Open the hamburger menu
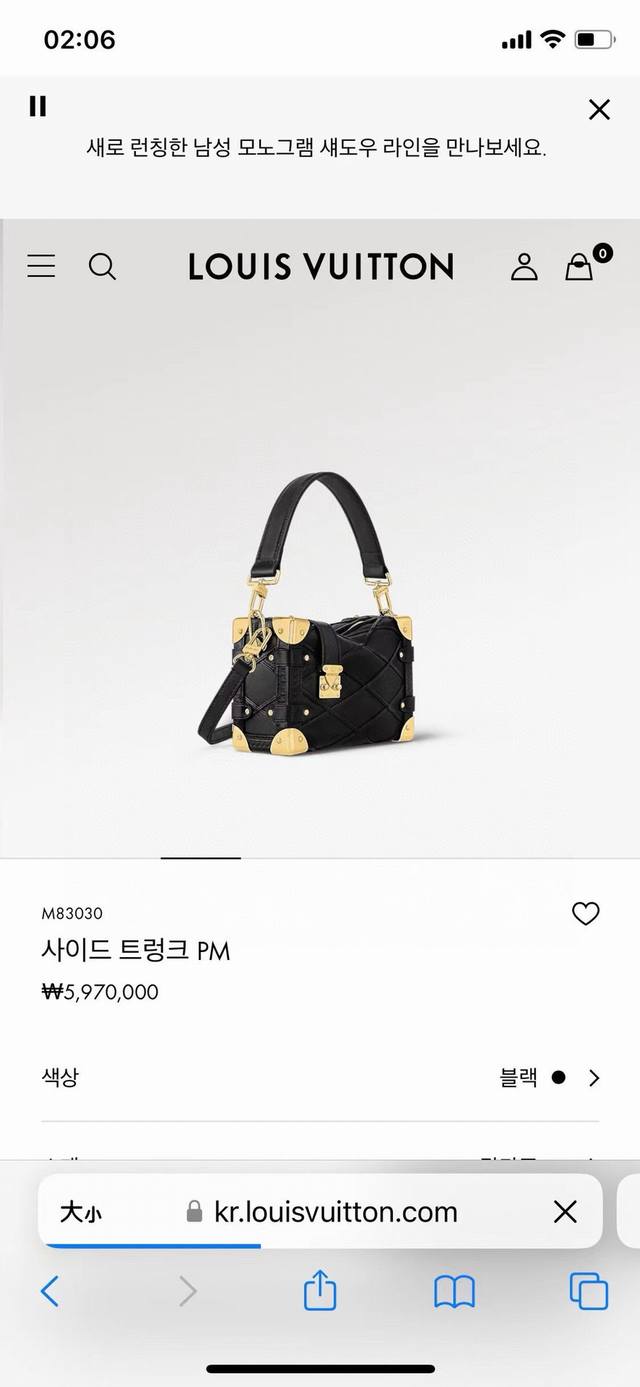 pos(41,266)
